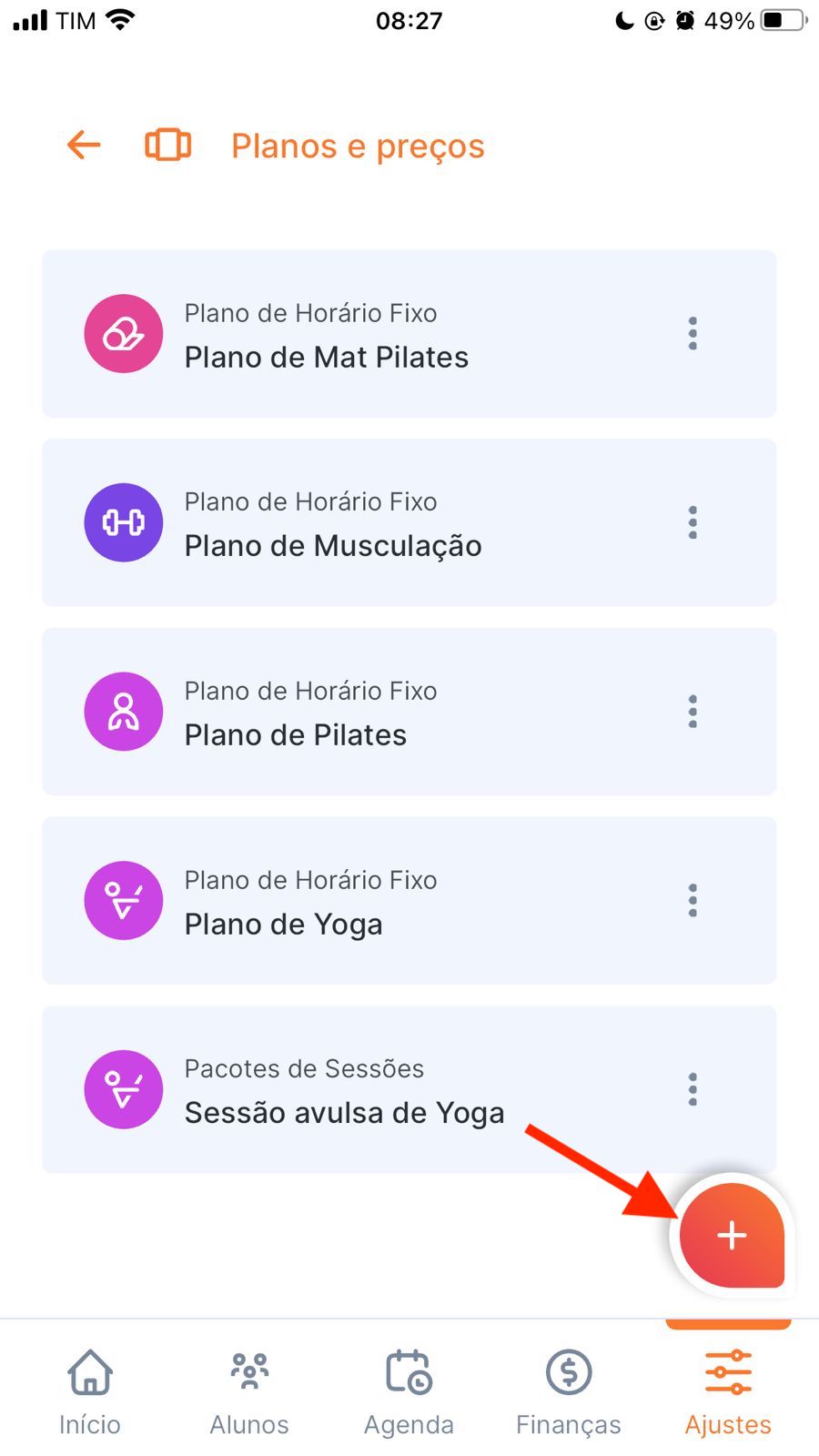The image size is (819, 1456).
Task: Open the Plano de Musculação card
Action: [364, 523]
